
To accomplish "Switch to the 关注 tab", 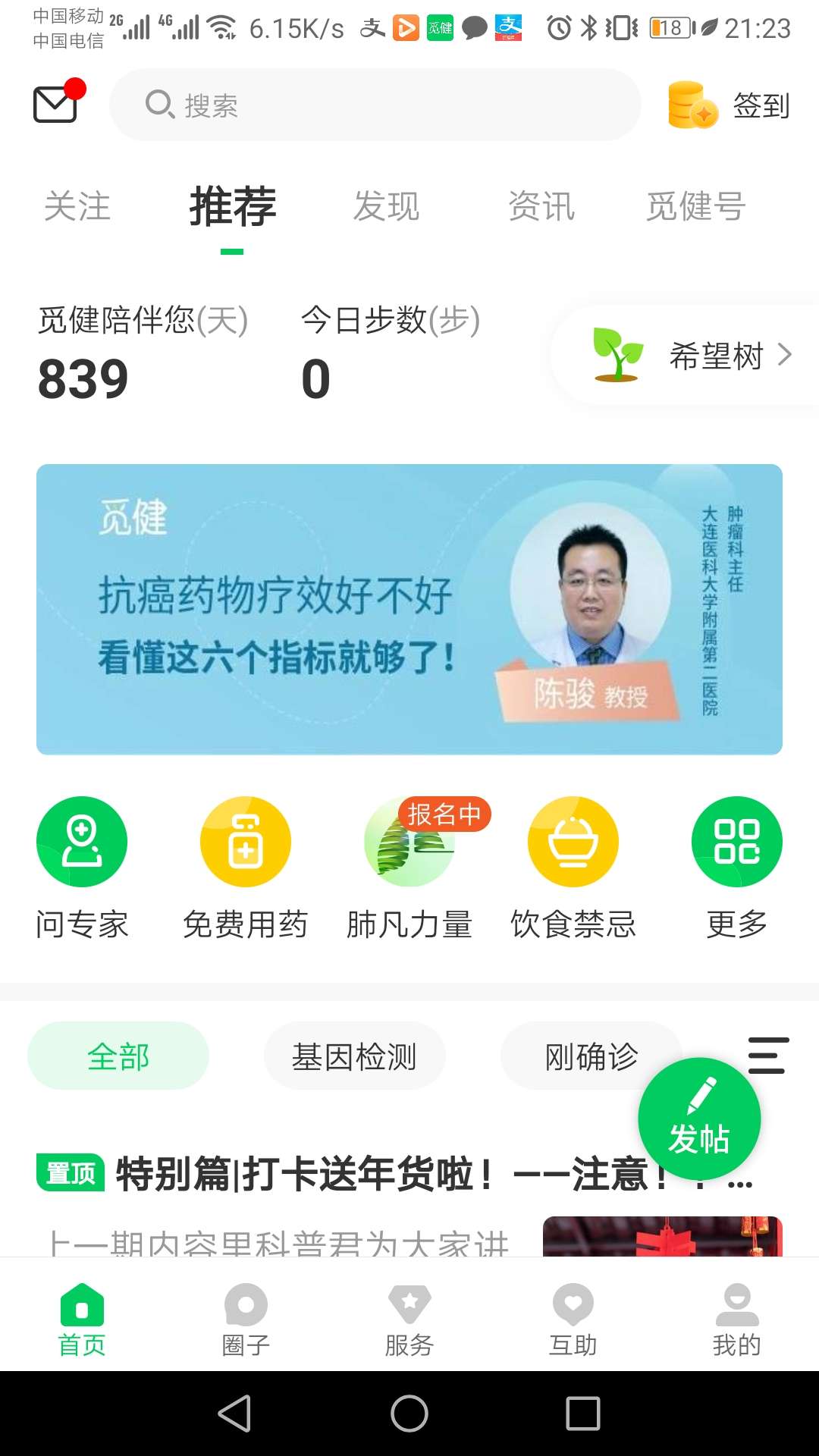I will pos(77,206).
